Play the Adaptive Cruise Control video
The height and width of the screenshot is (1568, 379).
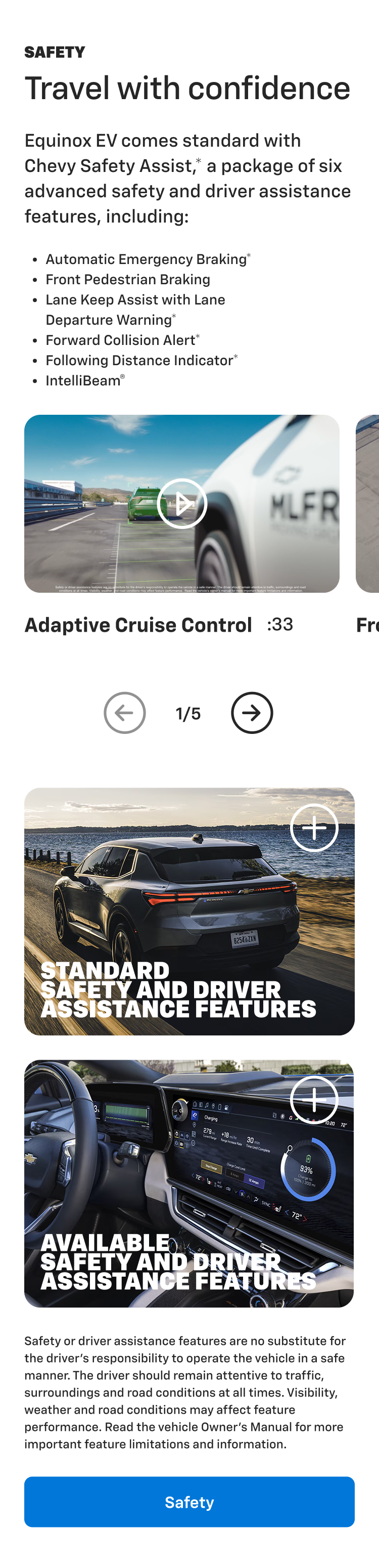(181, 503)
